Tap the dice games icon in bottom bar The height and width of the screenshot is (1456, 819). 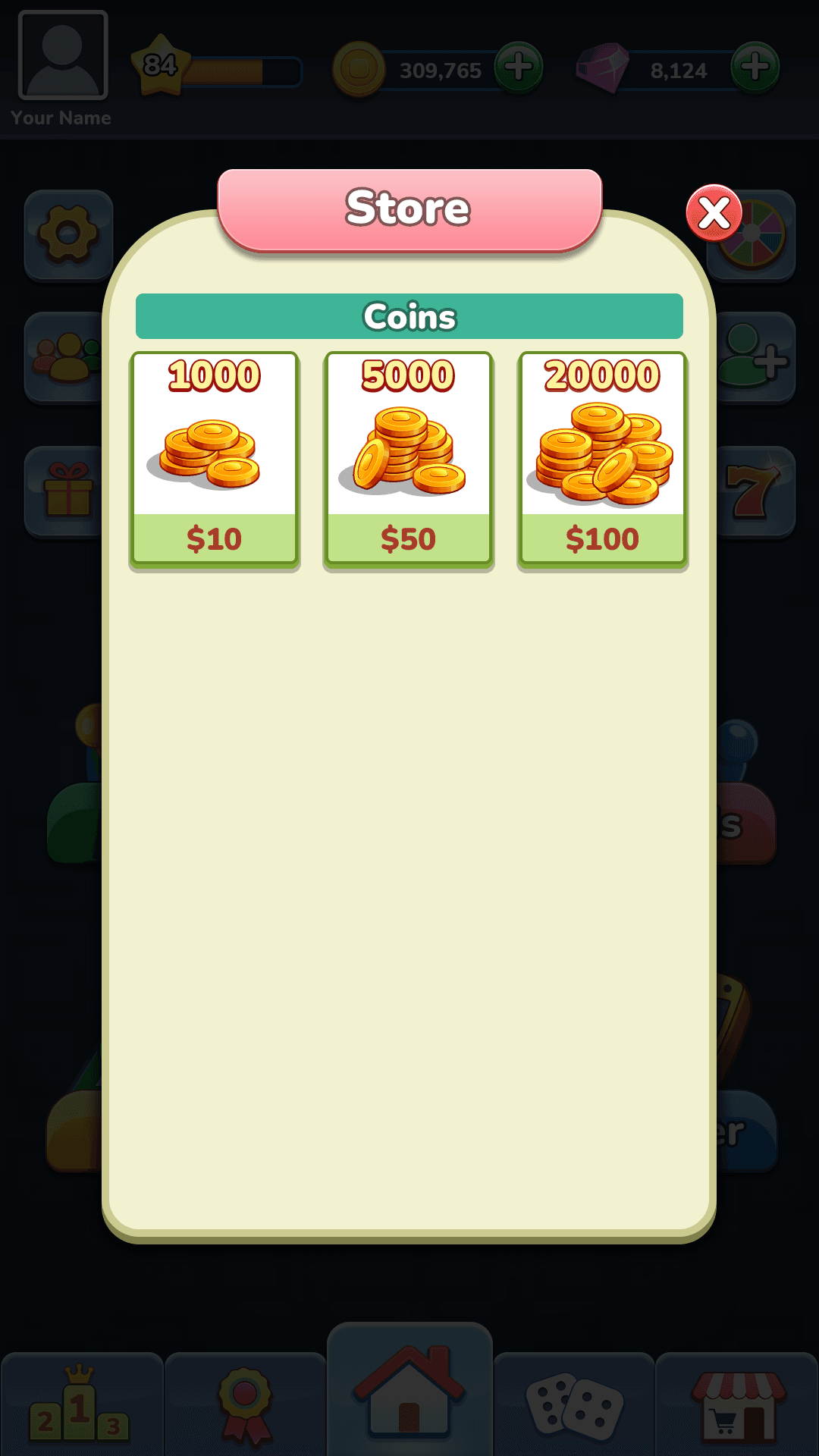[x=573, y=1403]
